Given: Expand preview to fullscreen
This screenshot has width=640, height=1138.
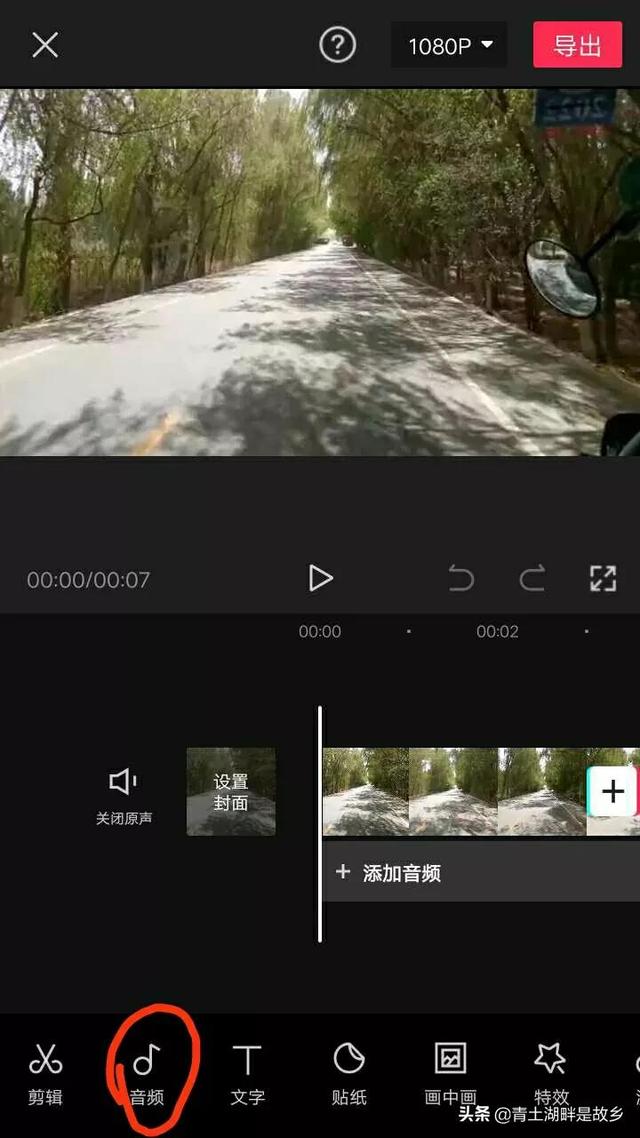Looking at the screenshot, I should tap(603, 578).
